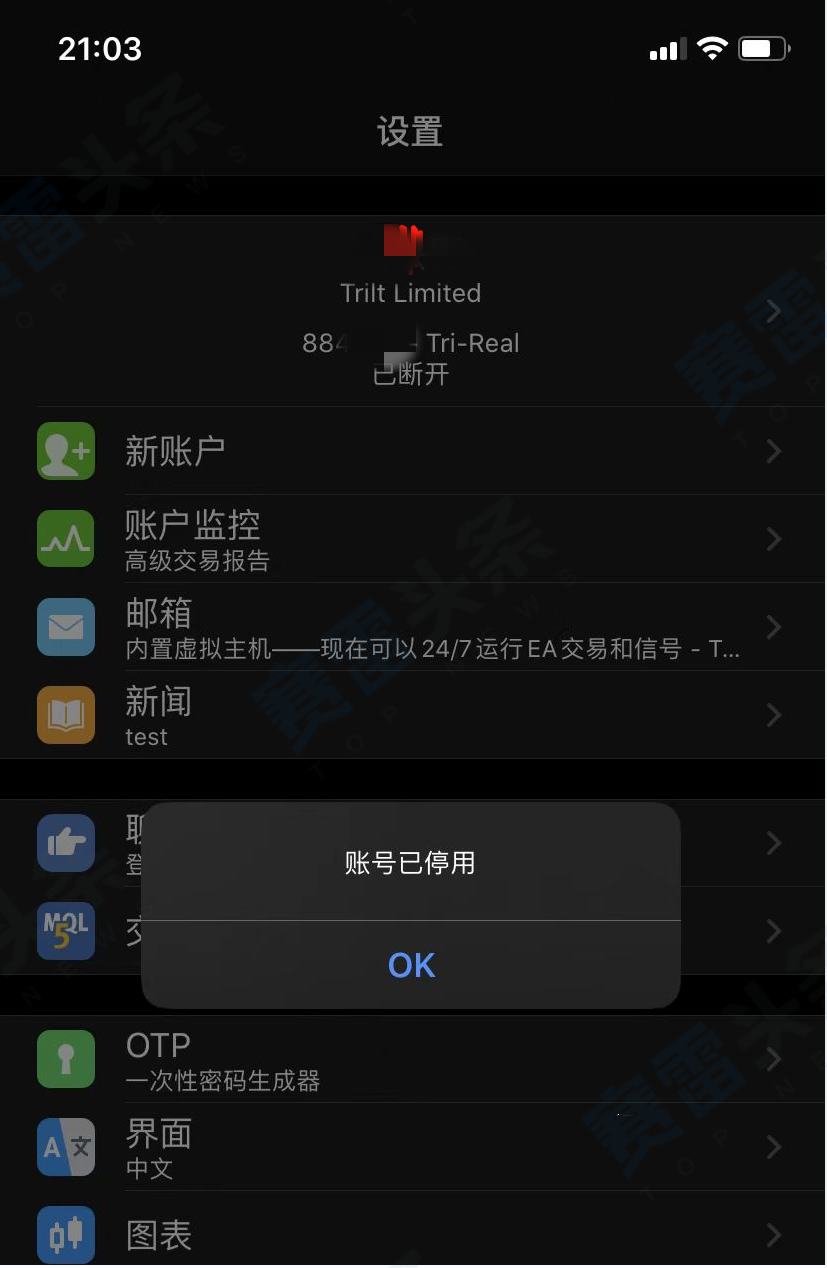Open the 界面 language setting
The height and width of the screenshot is (1268, 827).
[411, 1147]
